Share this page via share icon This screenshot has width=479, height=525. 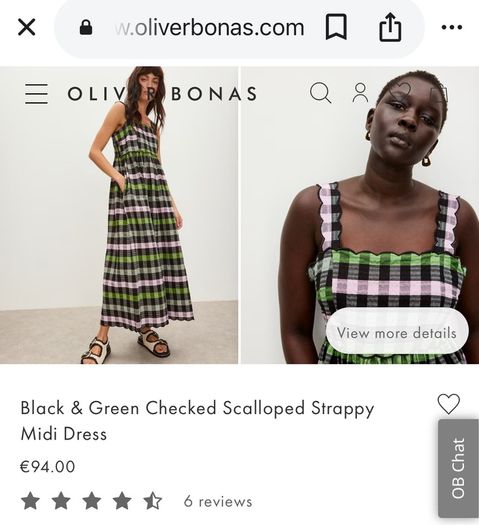point(390,27)
